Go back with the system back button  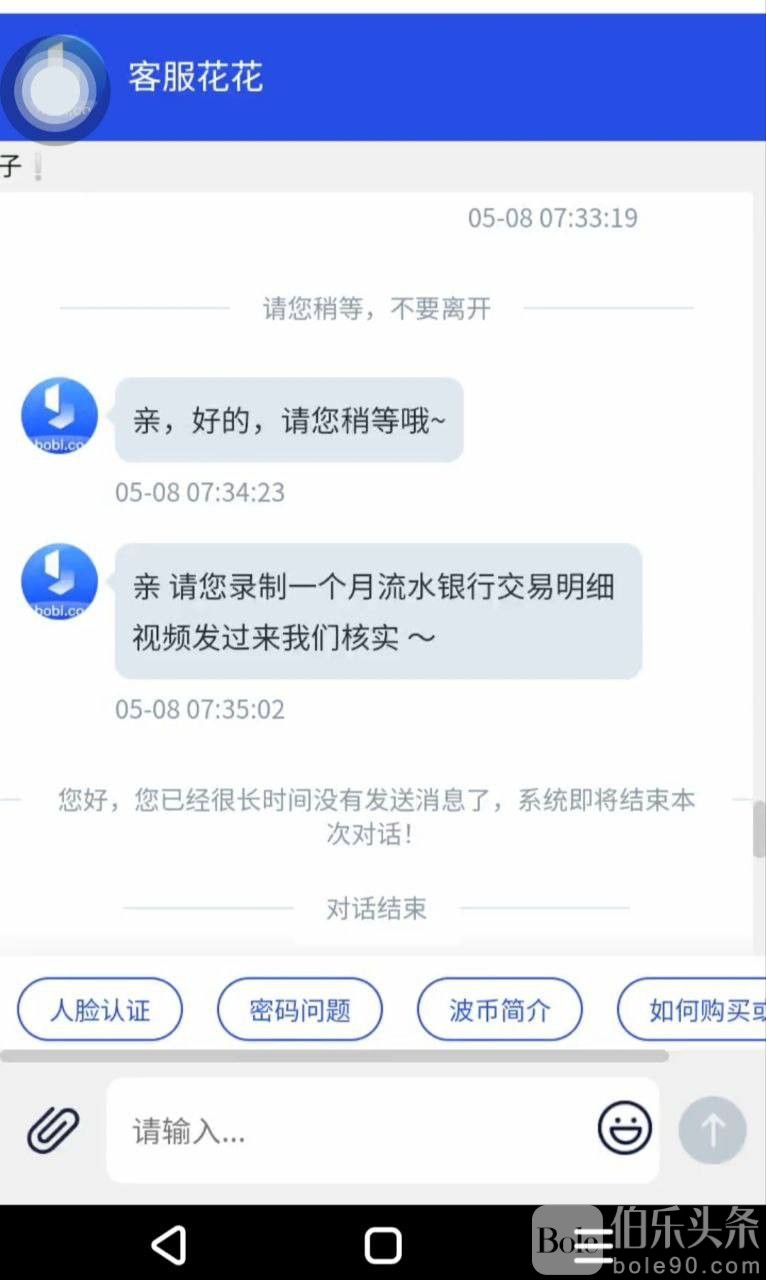click(169, 1245)
